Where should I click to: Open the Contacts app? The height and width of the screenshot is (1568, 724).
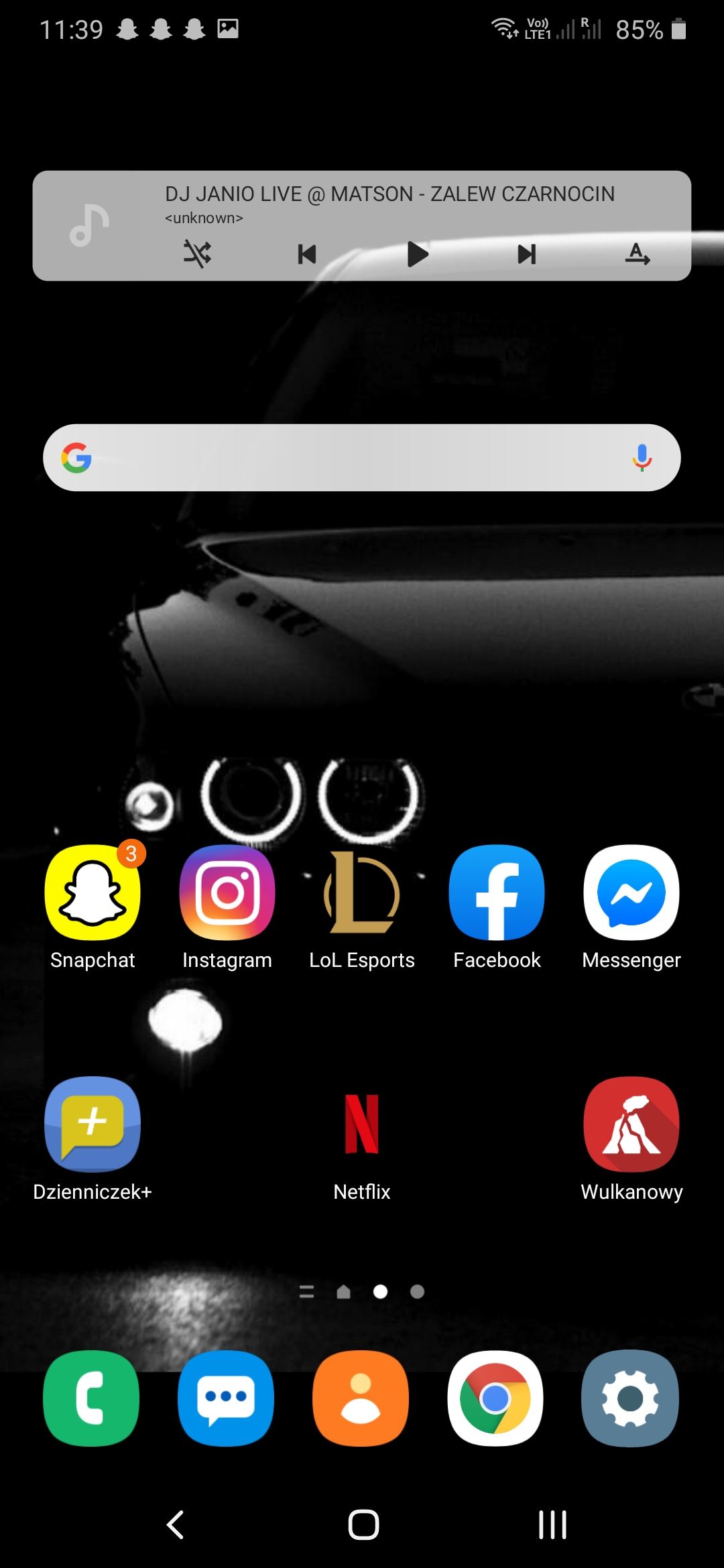tap(361, 1398)
